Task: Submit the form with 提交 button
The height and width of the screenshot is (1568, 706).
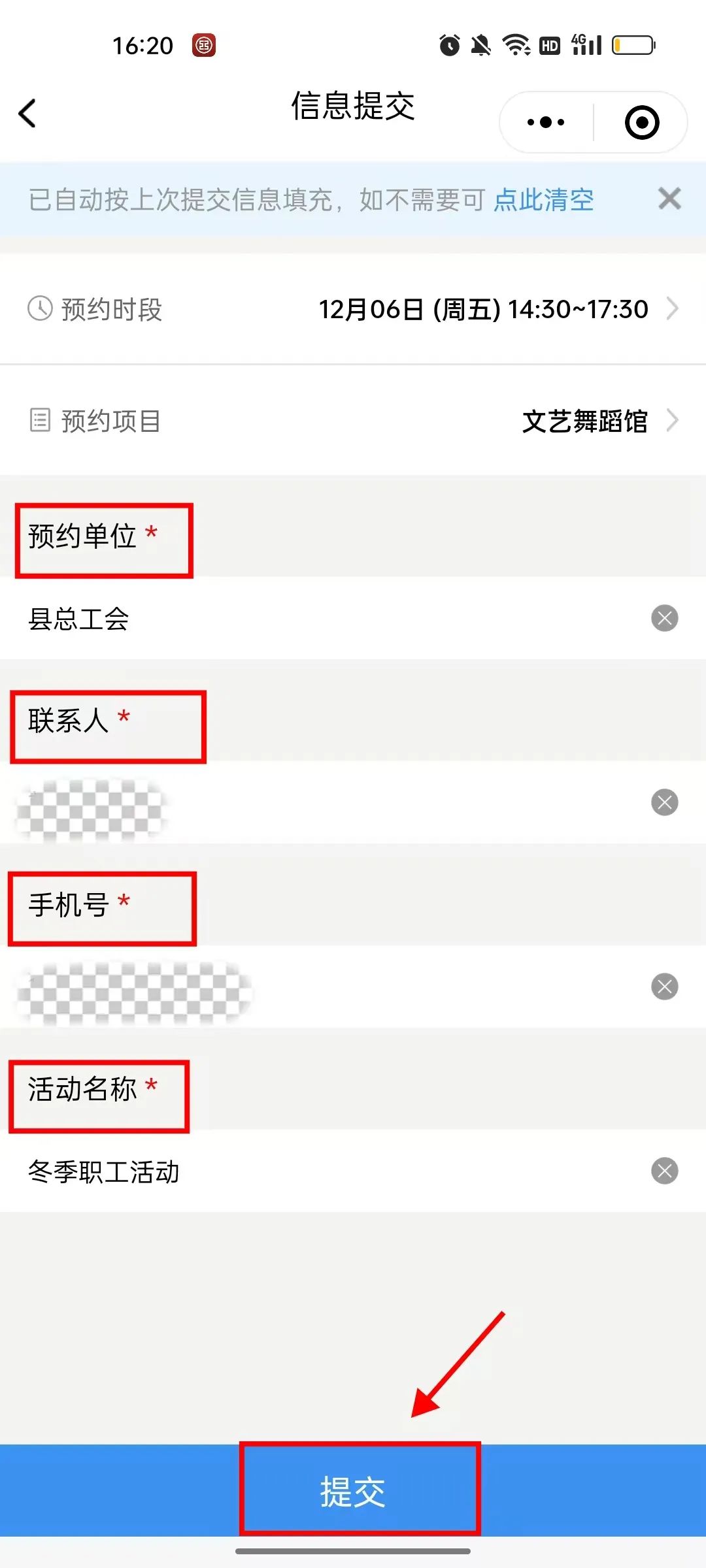Action: click(353, 1491)
